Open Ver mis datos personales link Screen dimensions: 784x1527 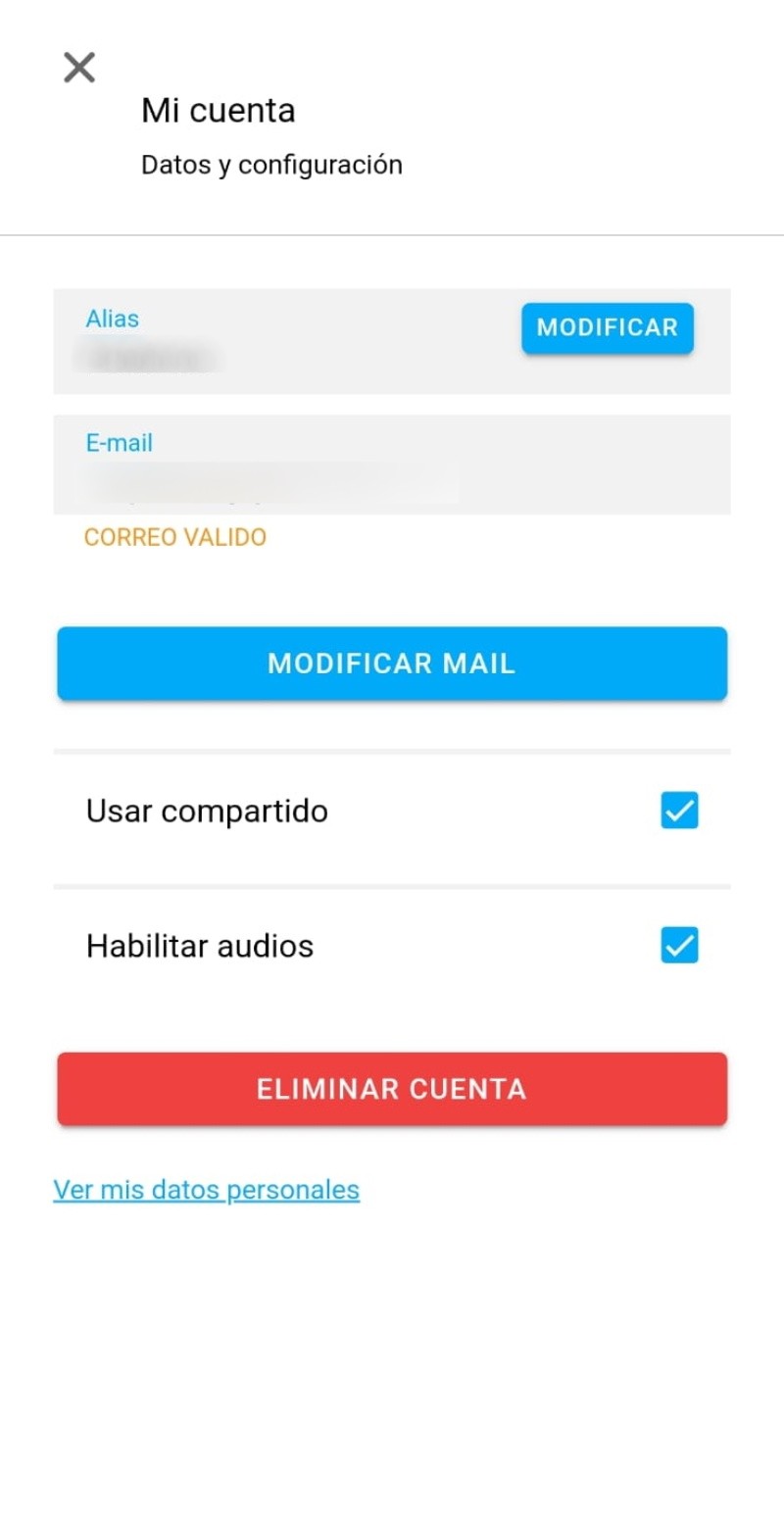click(x=207, y=1190)
